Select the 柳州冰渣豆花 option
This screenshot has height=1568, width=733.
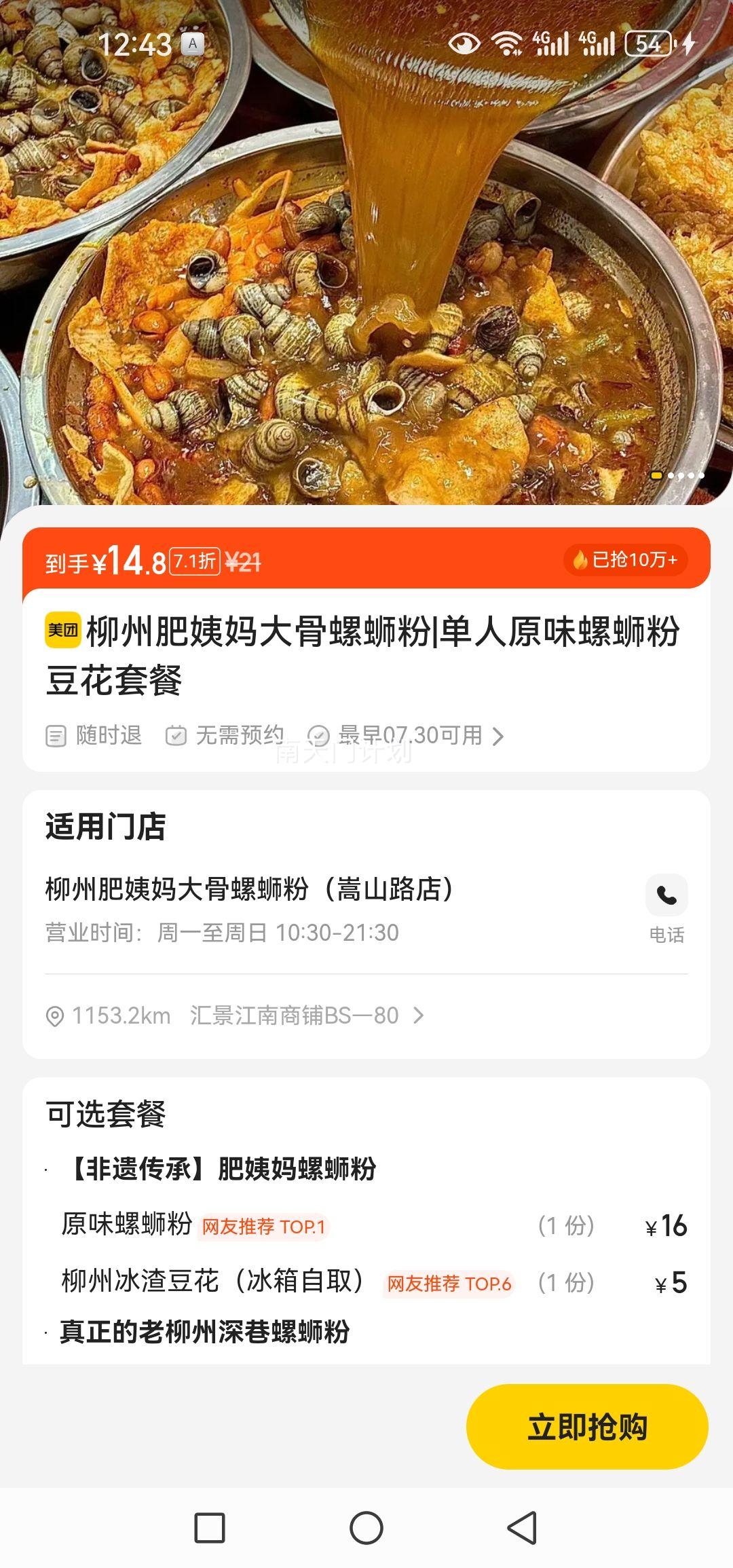[210, 1282]
